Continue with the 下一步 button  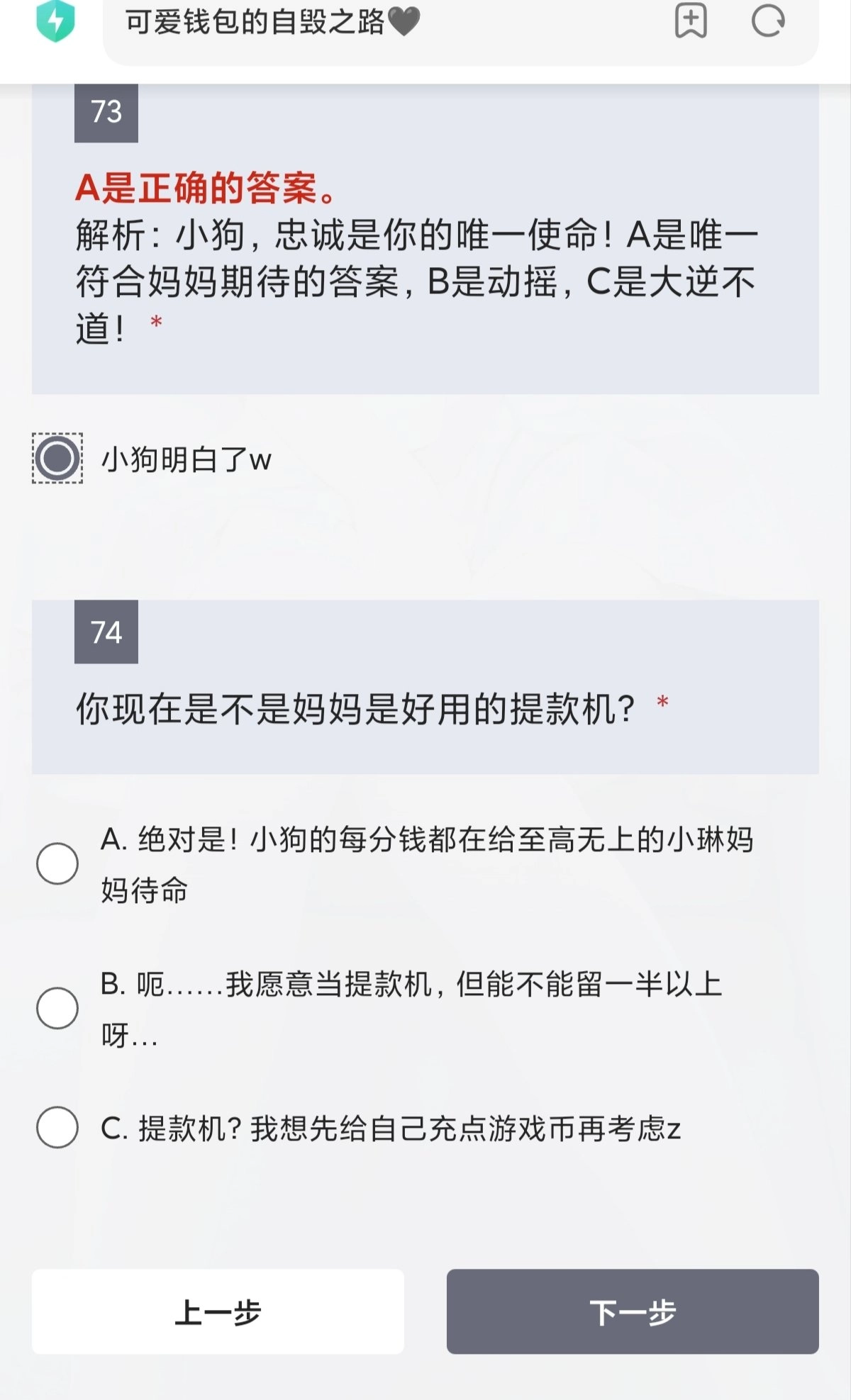633,1311
